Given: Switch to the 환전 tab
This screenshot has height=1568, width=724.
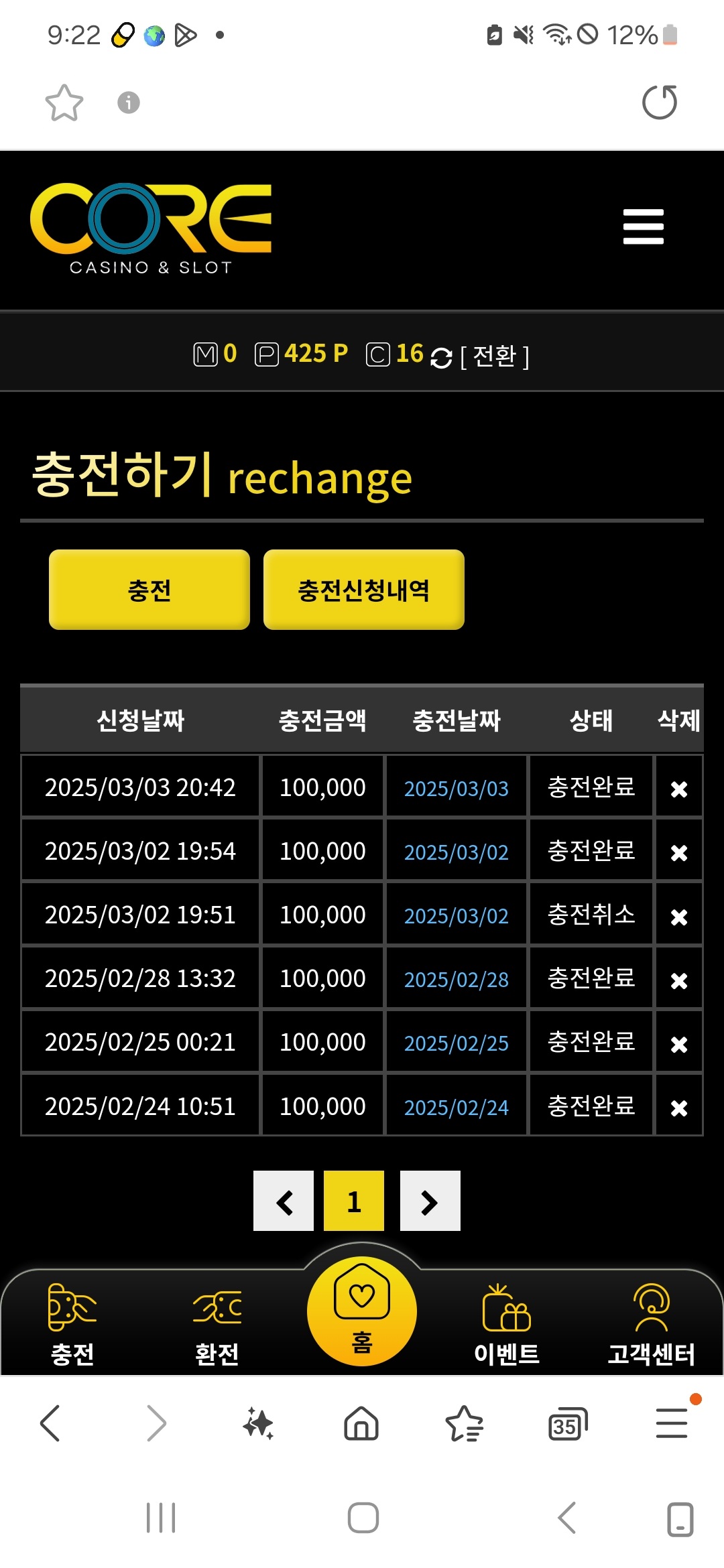Looking at the screenshot, I should click(217, 1325).
